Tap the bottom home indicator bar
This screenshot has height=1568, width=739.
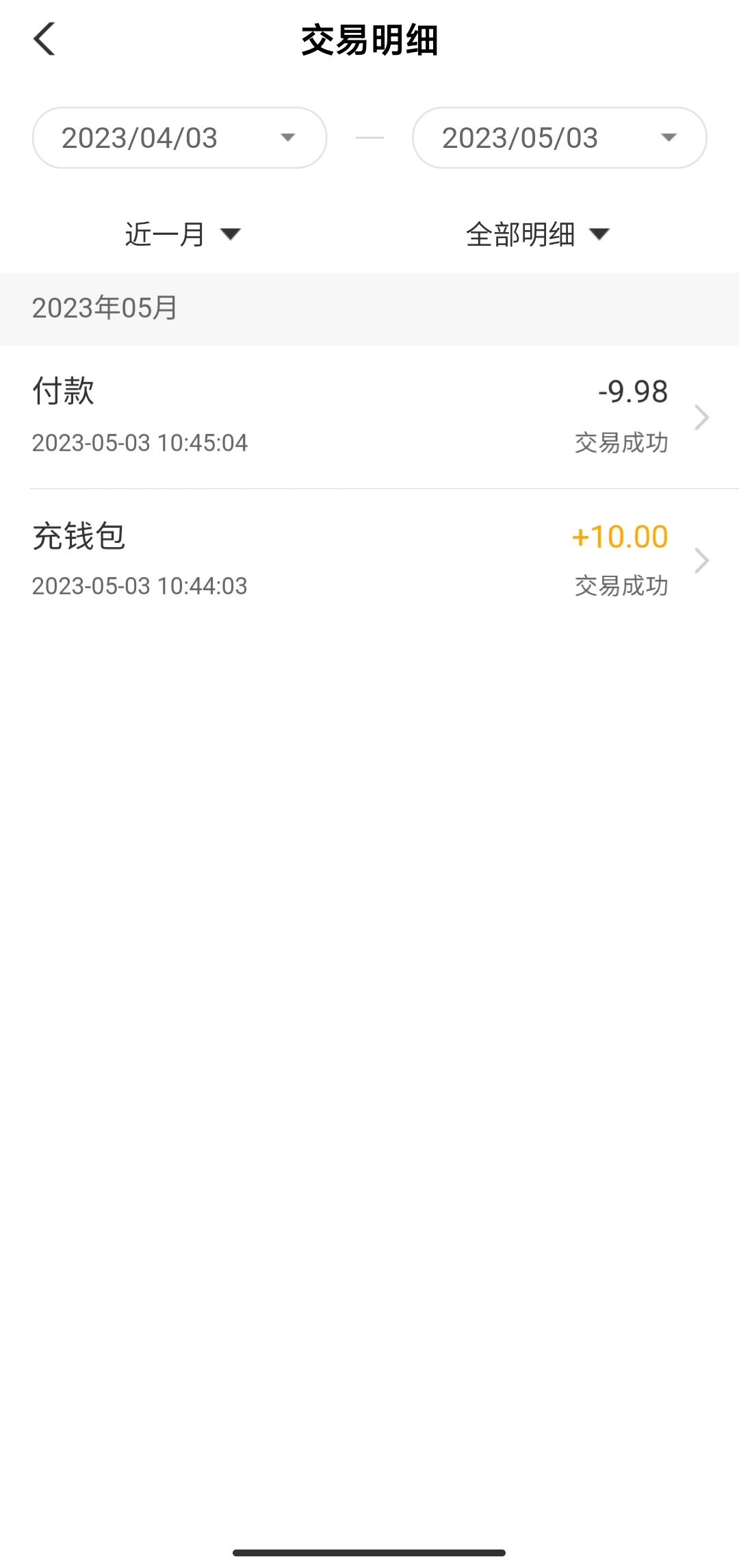[x=369, y=1554]
